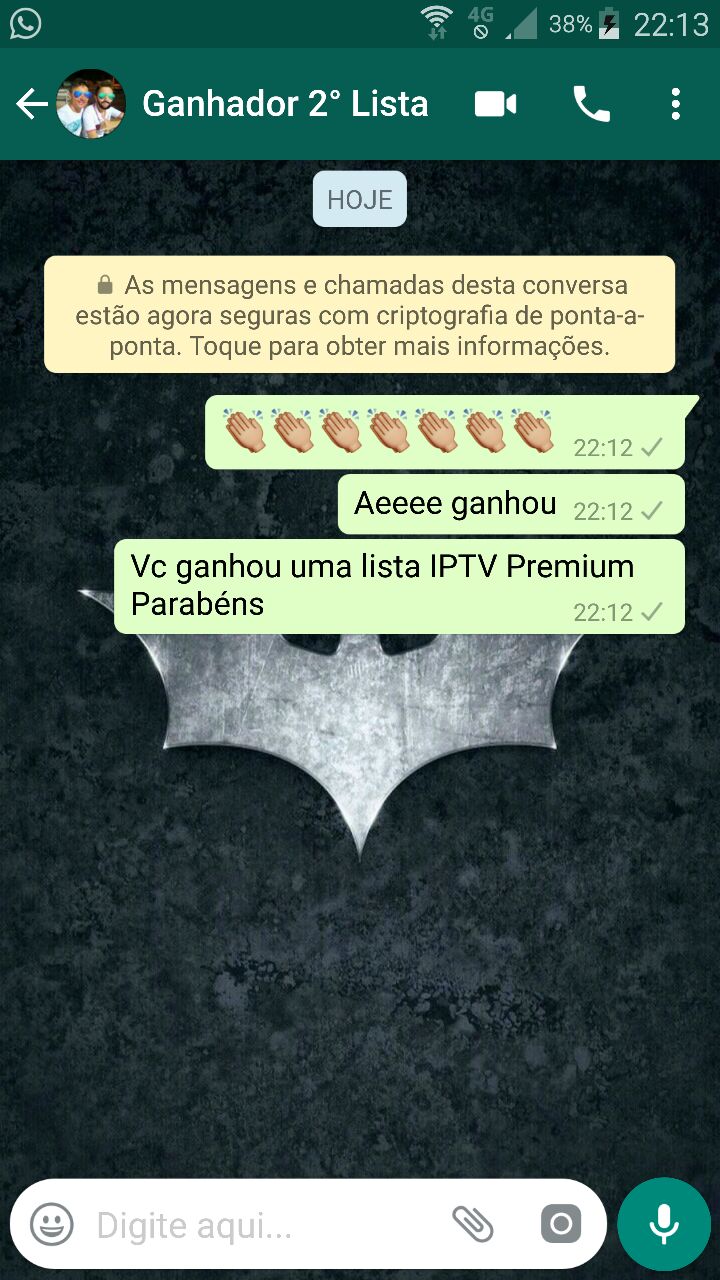The height and width of the screenshot is (1280, 720).
Task: Attach a file with the paperclip
Action: click(x=473, y=1224)
